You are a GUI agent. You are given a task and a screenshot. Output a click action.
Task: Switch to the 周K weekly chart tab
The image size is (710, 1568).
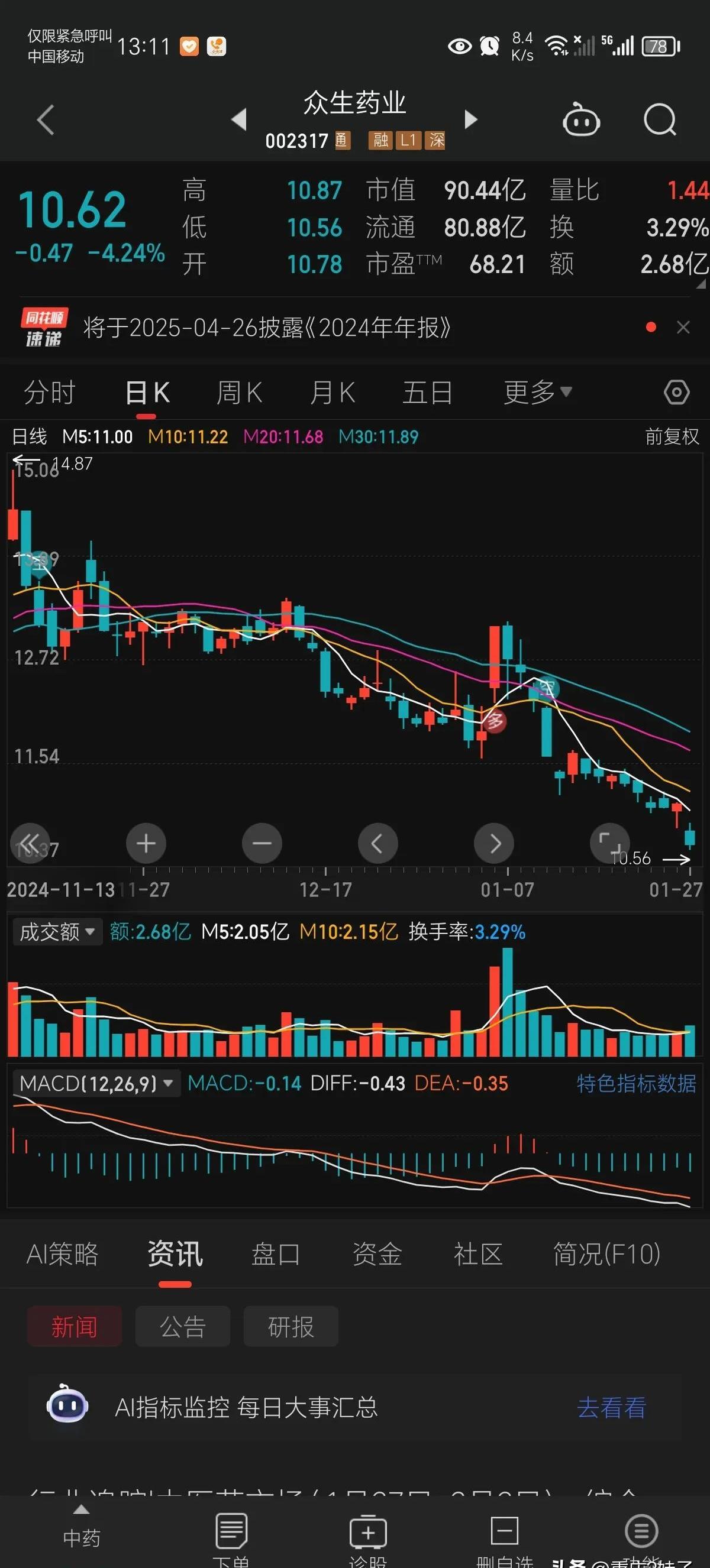241,392
